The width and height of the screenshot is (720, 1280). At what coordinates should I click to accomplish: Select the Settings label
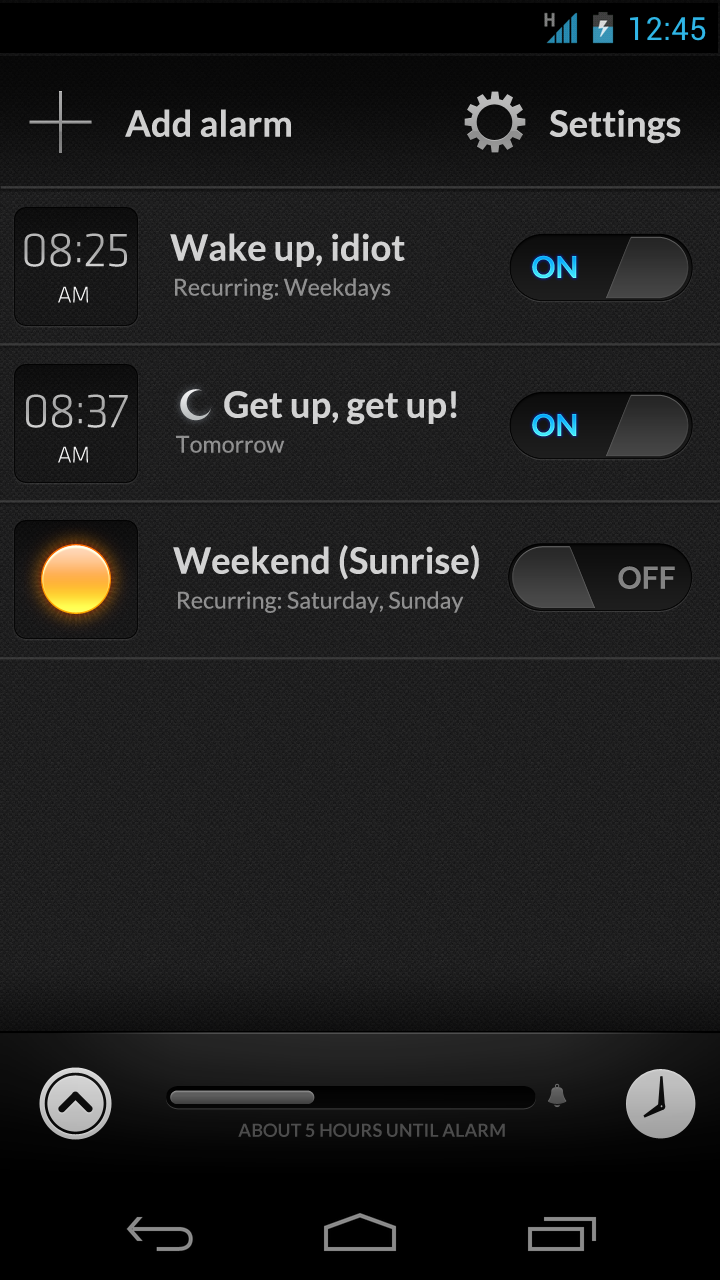614,123
